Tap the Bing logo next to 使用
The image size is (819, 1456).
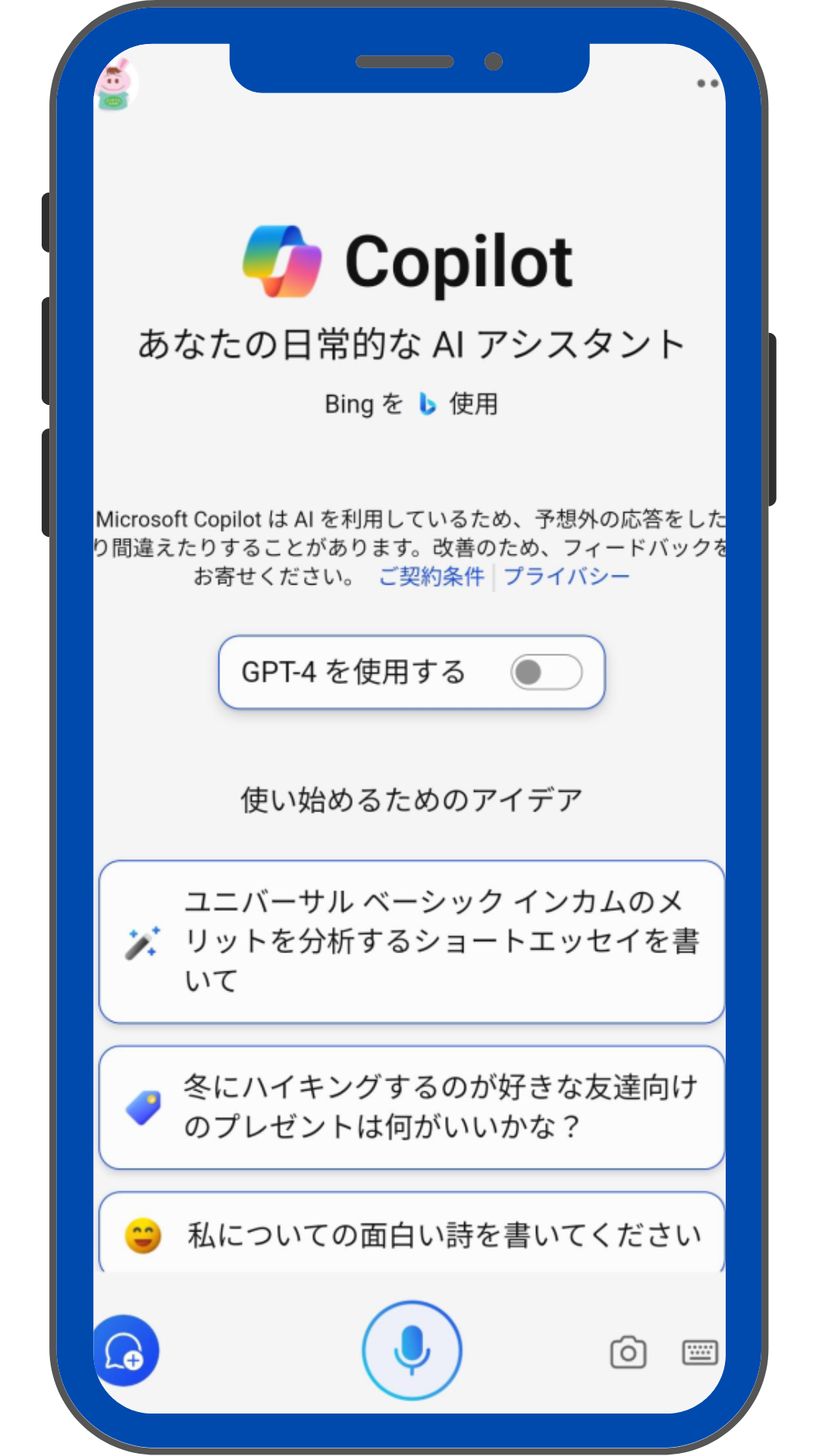426,405
